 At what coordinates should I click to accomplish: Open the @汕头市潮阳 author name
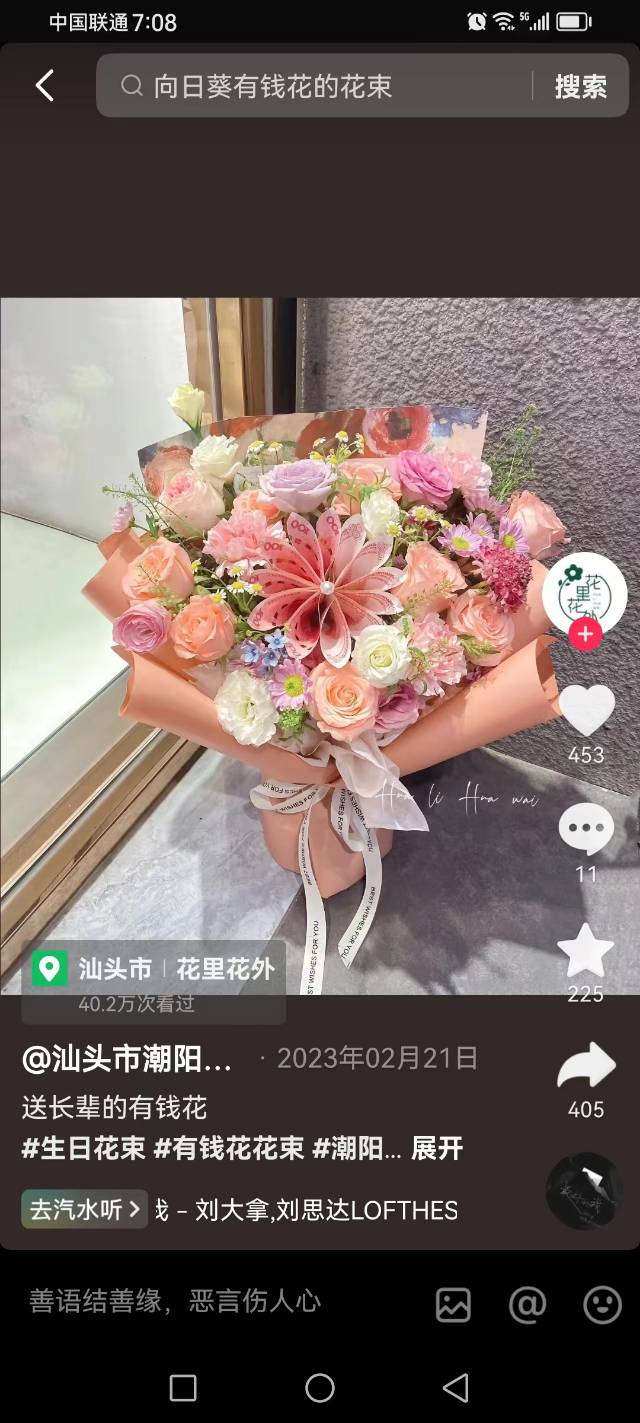point(127,1059)
